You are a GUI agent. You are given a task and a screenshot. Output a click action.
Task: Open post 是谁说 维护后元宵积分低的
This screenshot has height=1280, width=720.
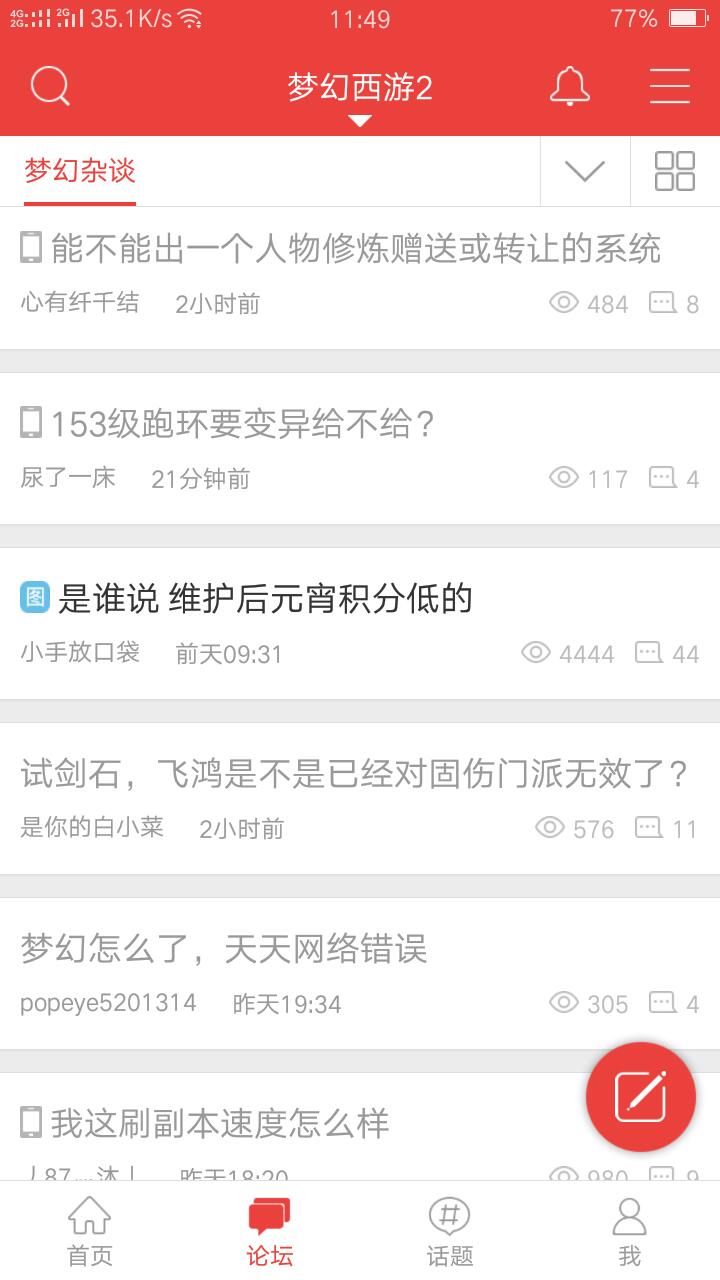click(x=265, y=598)
